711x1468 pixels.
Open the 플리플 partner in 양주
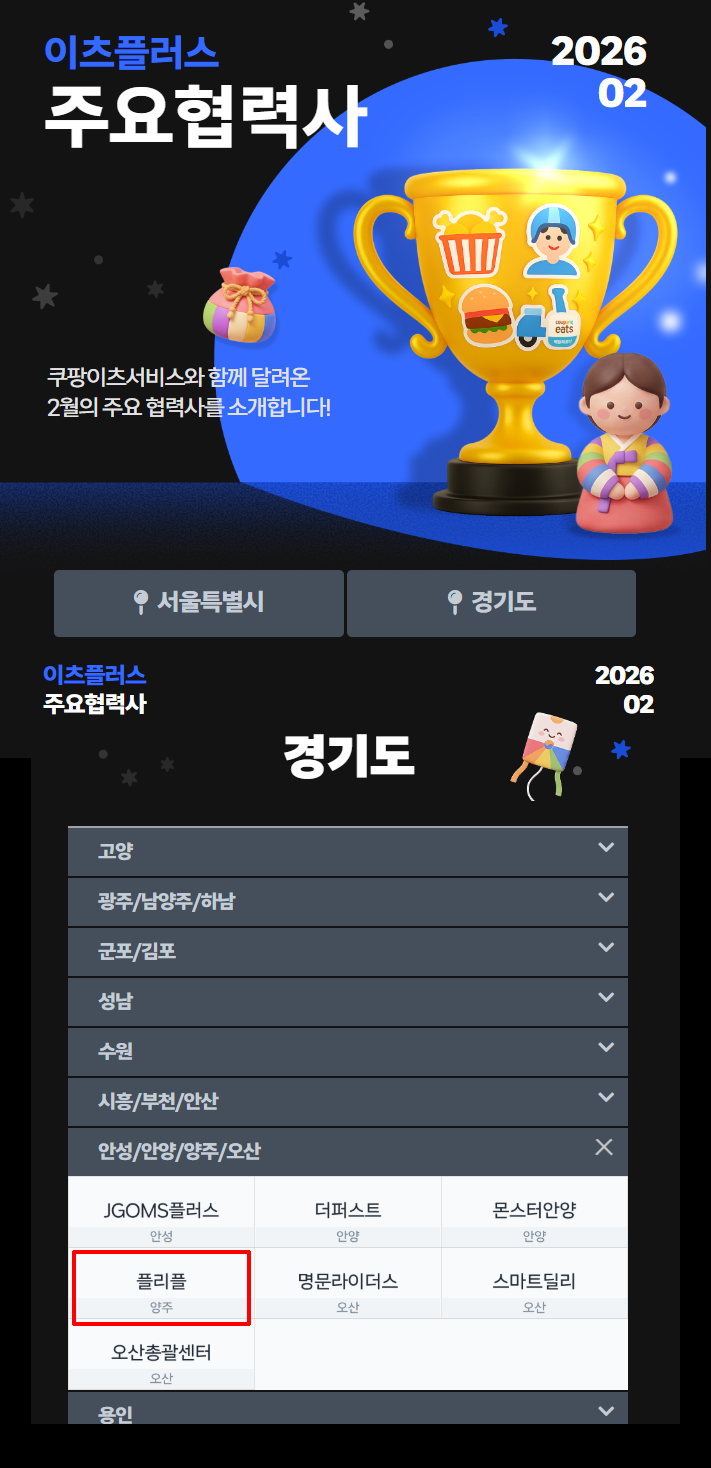pos(161,1284)
